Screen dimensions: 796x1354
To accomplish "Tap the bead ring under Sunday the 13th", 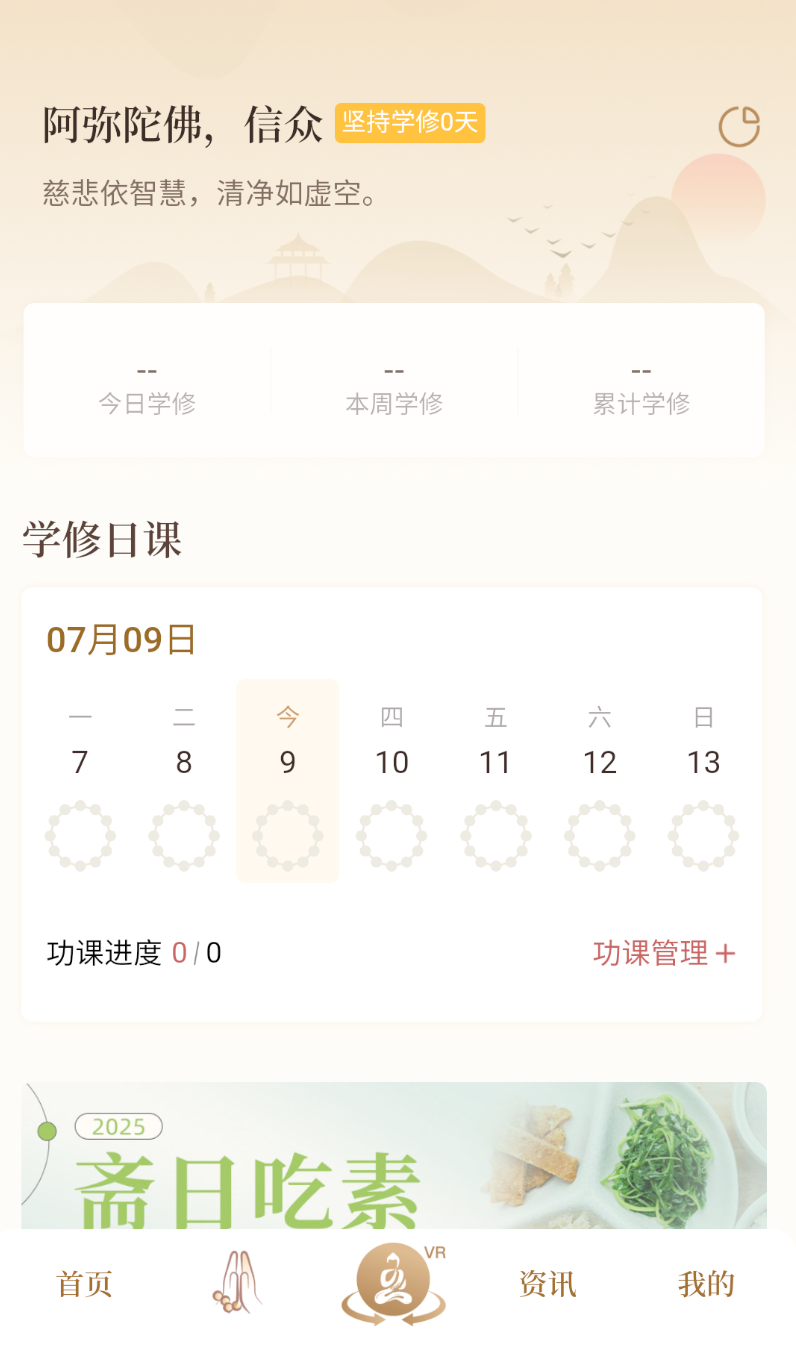I will coord(703,836).
